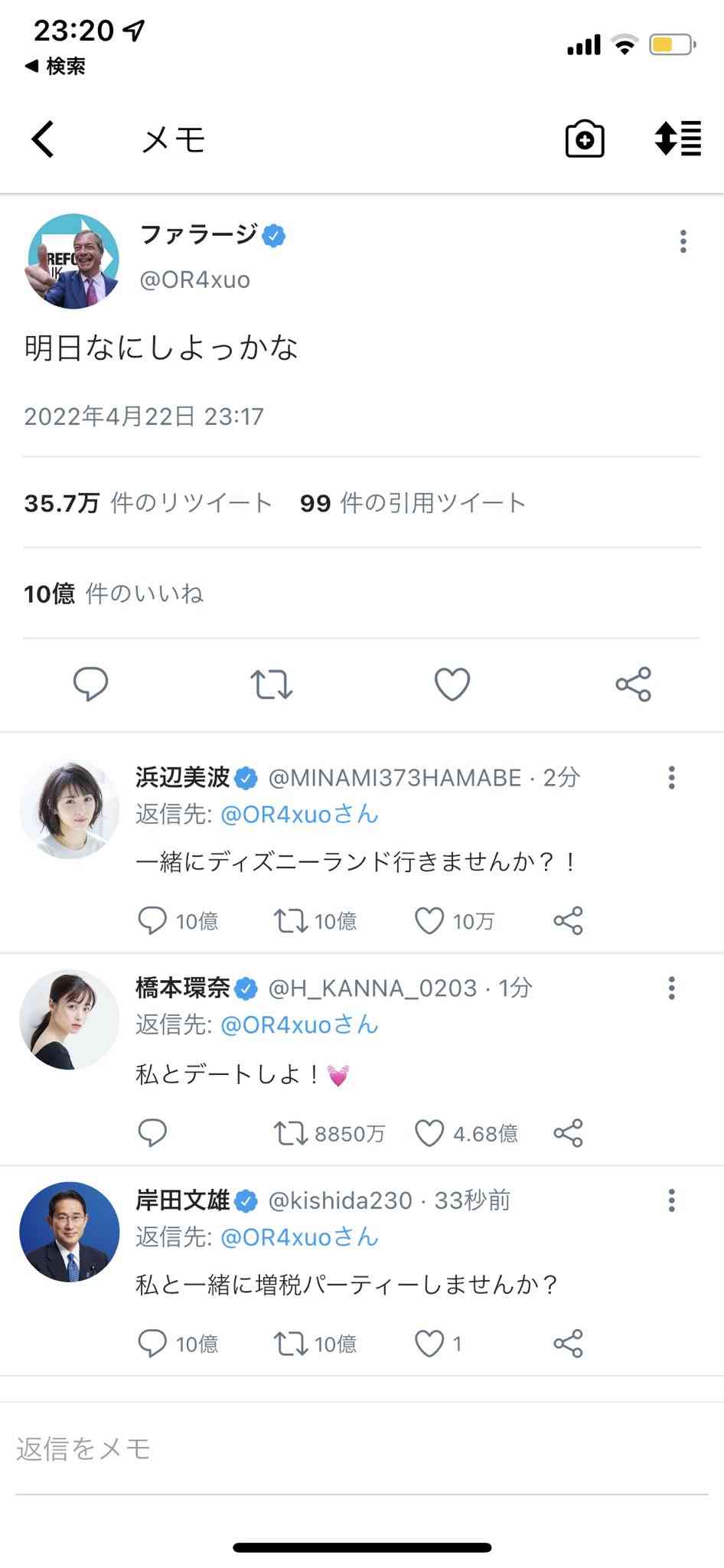Like 岸田文雄's 増税パーティー reply

(429, 1344)
